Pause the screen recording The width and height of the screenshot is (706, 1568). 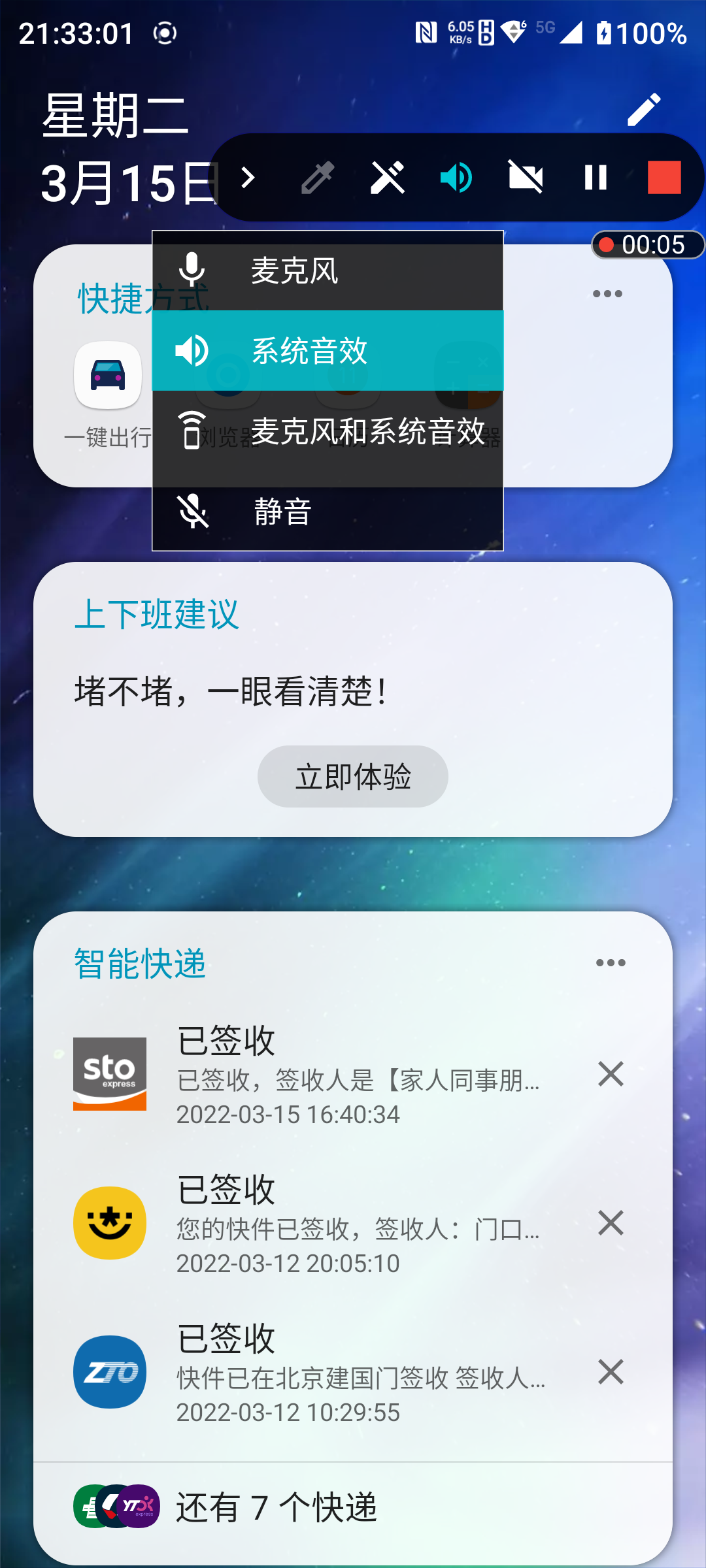point(596,178)
